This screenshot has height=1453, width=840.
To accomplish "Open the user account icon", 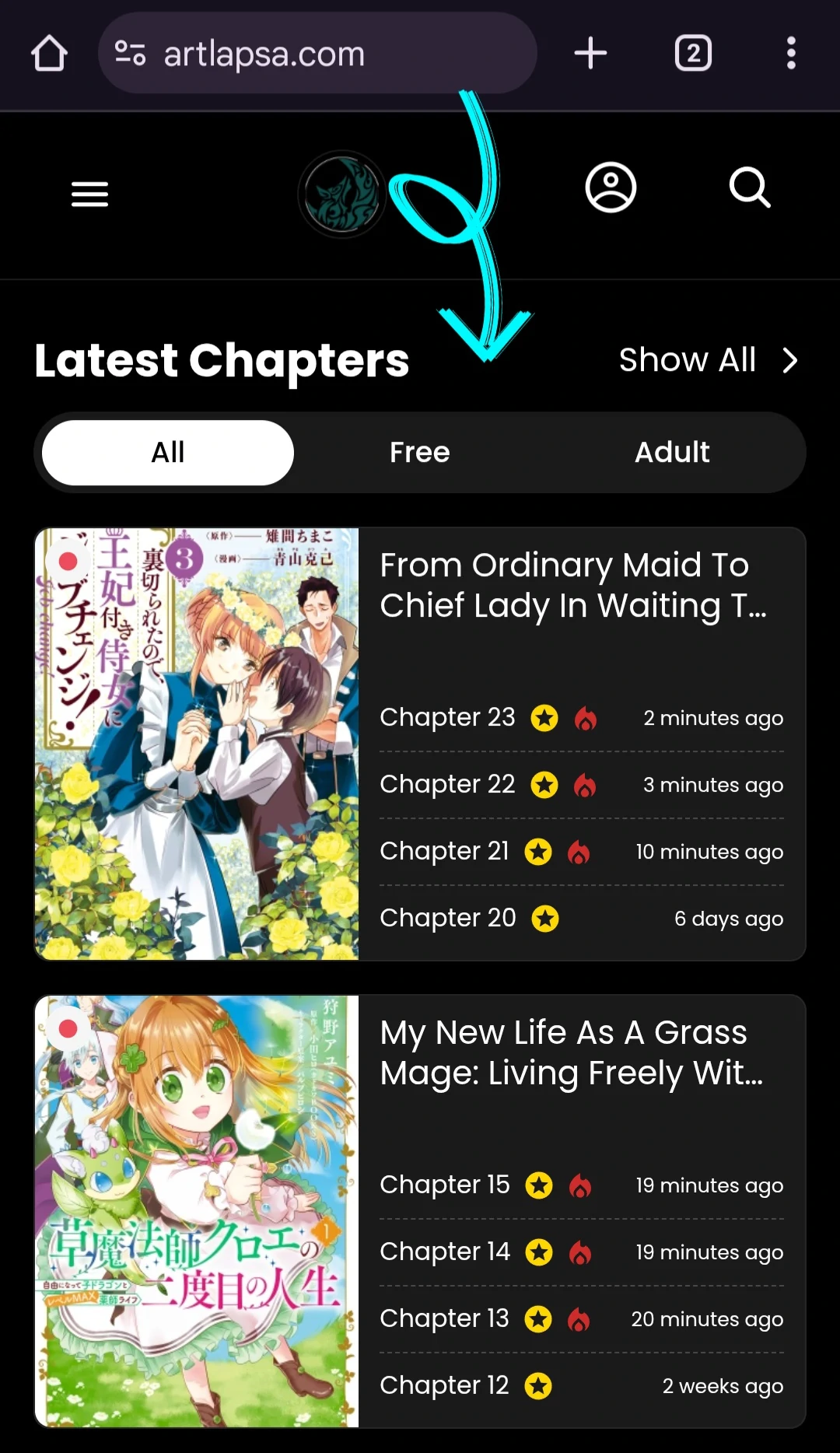I will (611, 187).
